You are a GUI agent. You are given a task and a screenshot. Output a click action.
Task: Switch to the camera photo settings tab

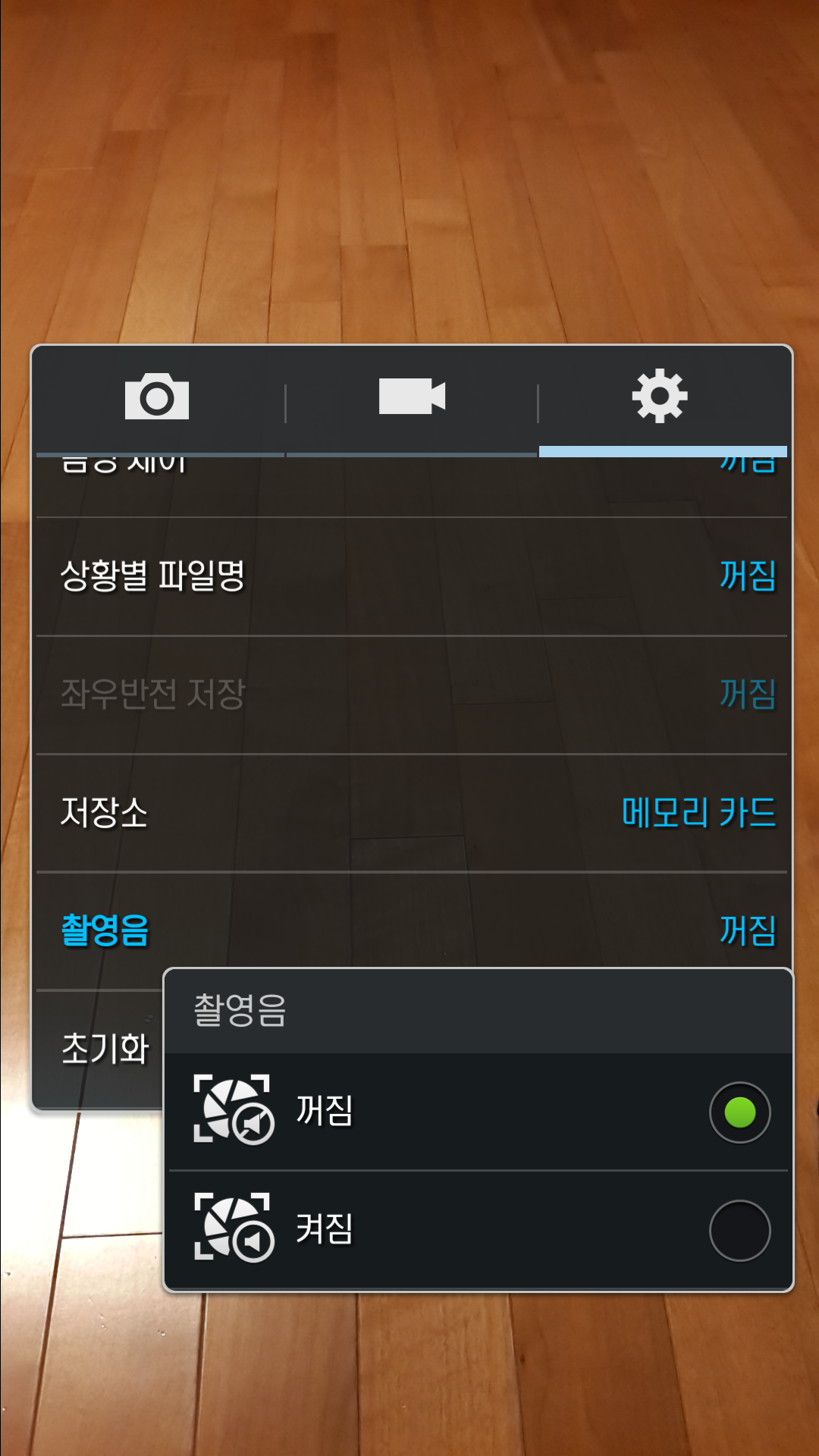coord(157,397)
